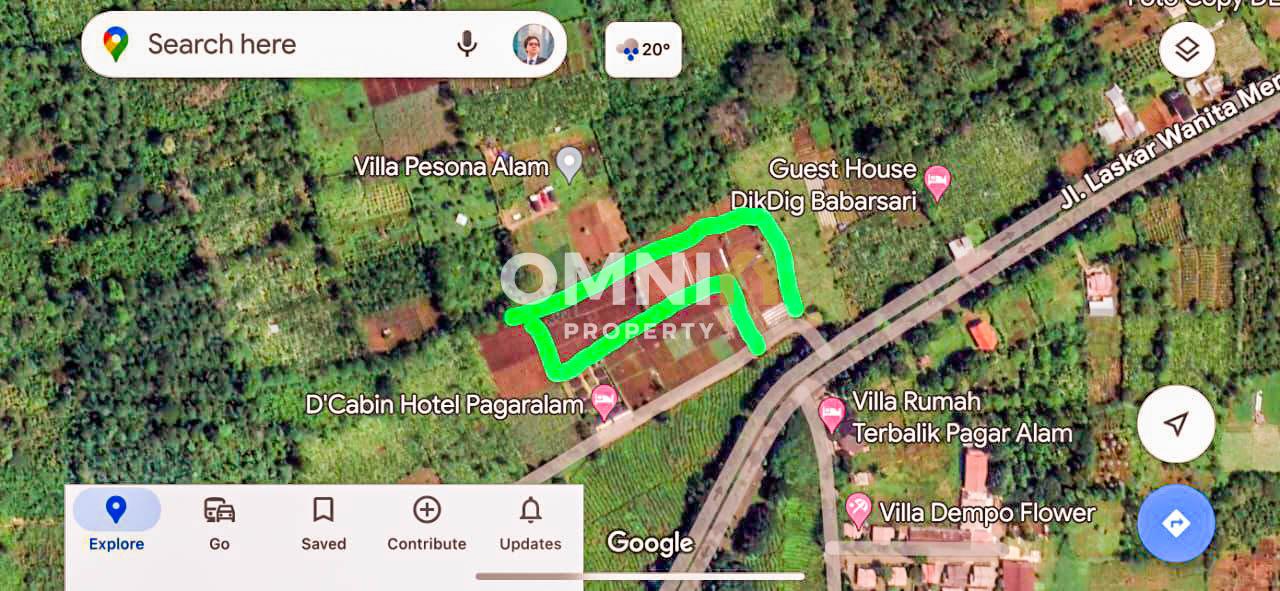The image size is (1280, 591).
Task: Open the 20° weather chip
Action: point(643,49)
